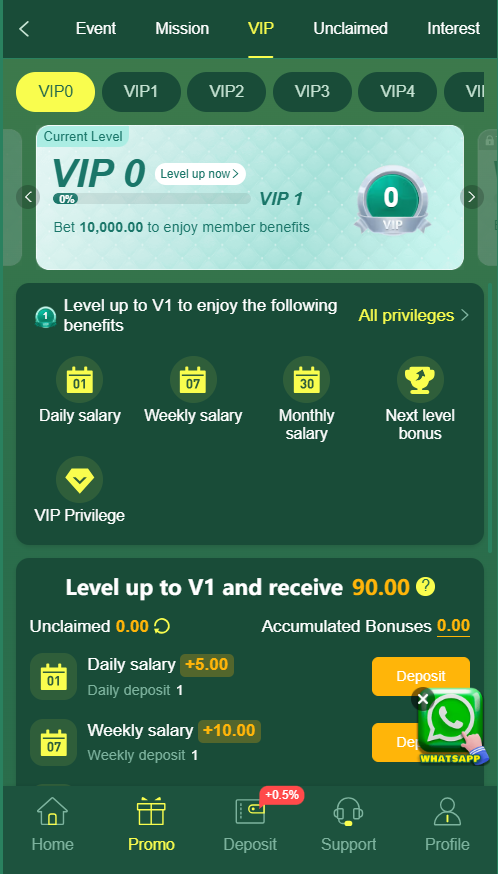The image size is (498, 874).
Task: Go to the Home tab
Action: coord(52,824)
